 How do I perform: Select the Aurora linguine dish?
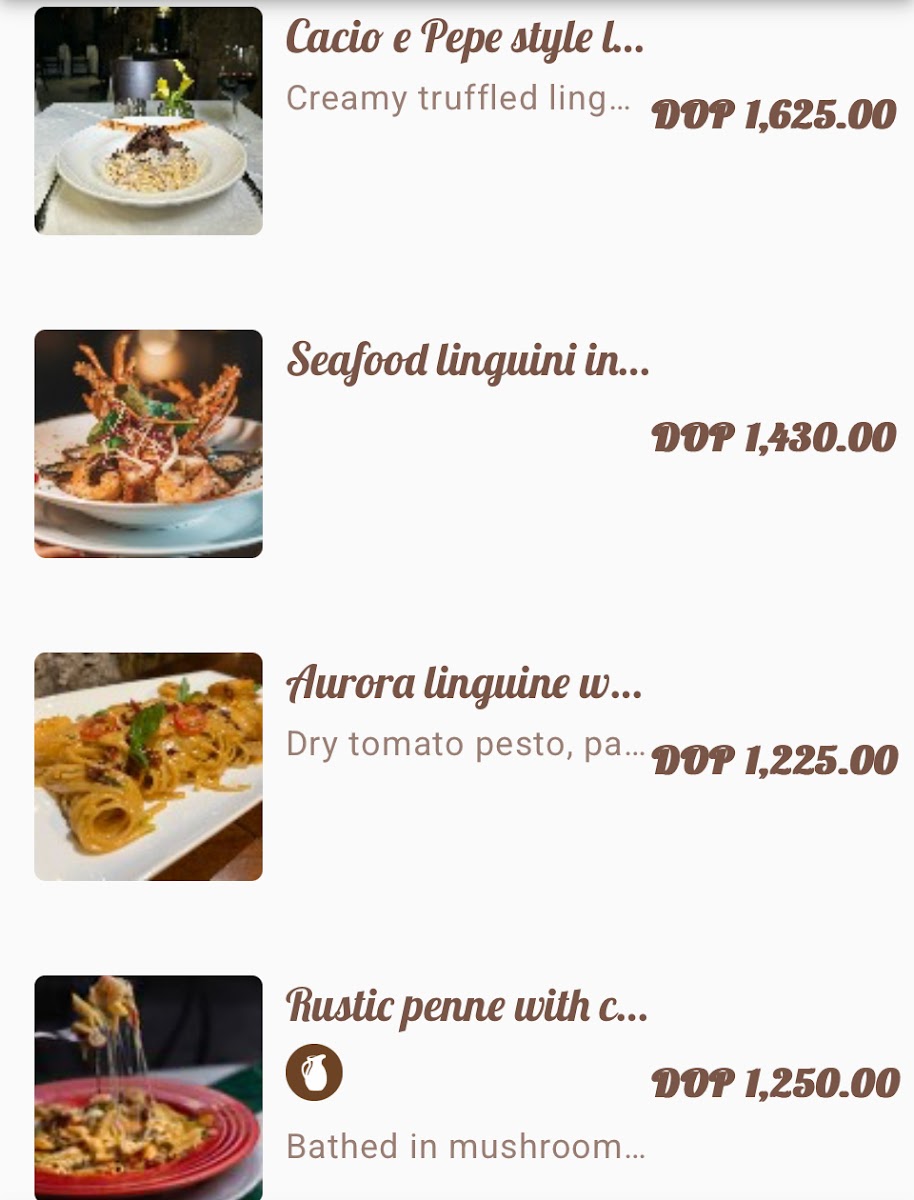(464, 685)
